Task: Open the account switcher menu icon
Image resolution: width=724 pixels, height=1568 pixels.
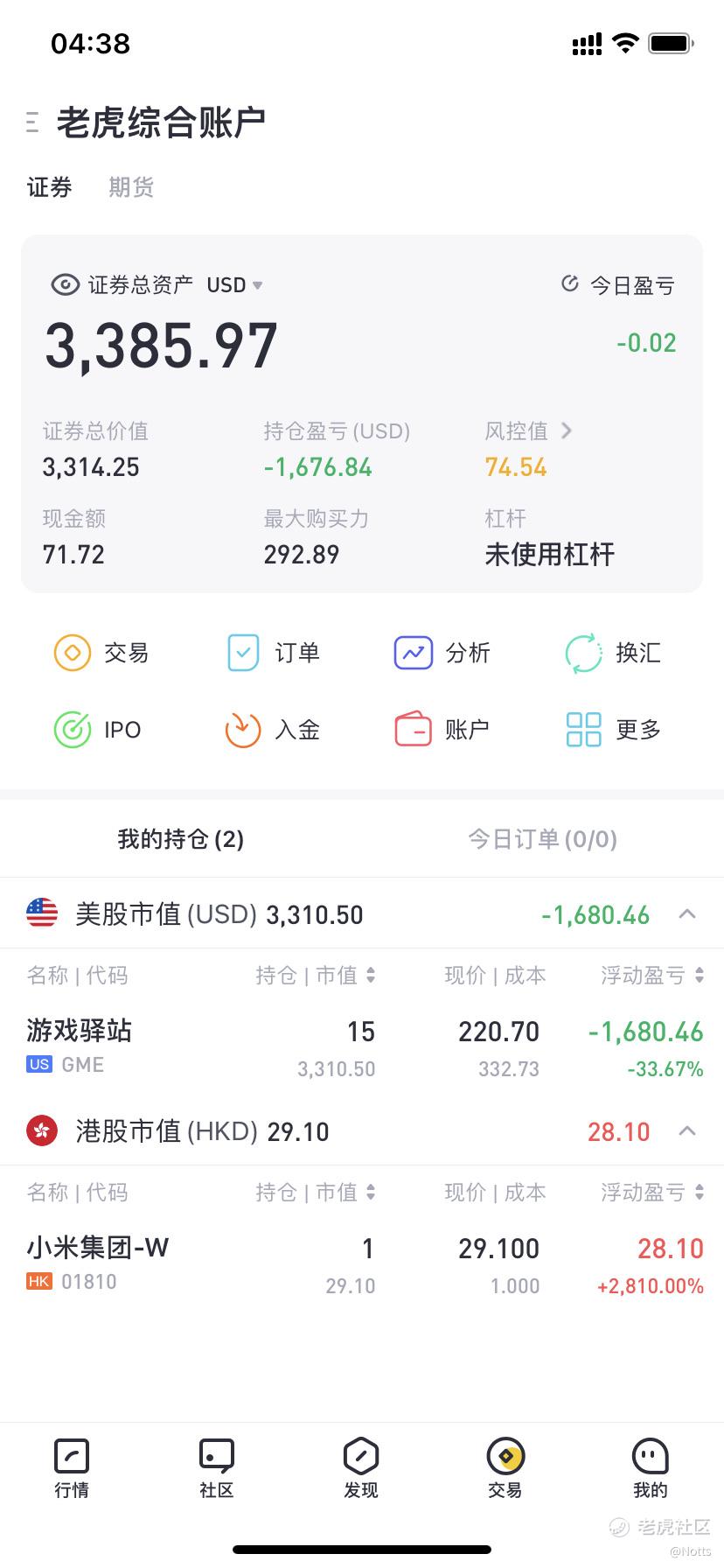Action: click(x=32, y=122)
